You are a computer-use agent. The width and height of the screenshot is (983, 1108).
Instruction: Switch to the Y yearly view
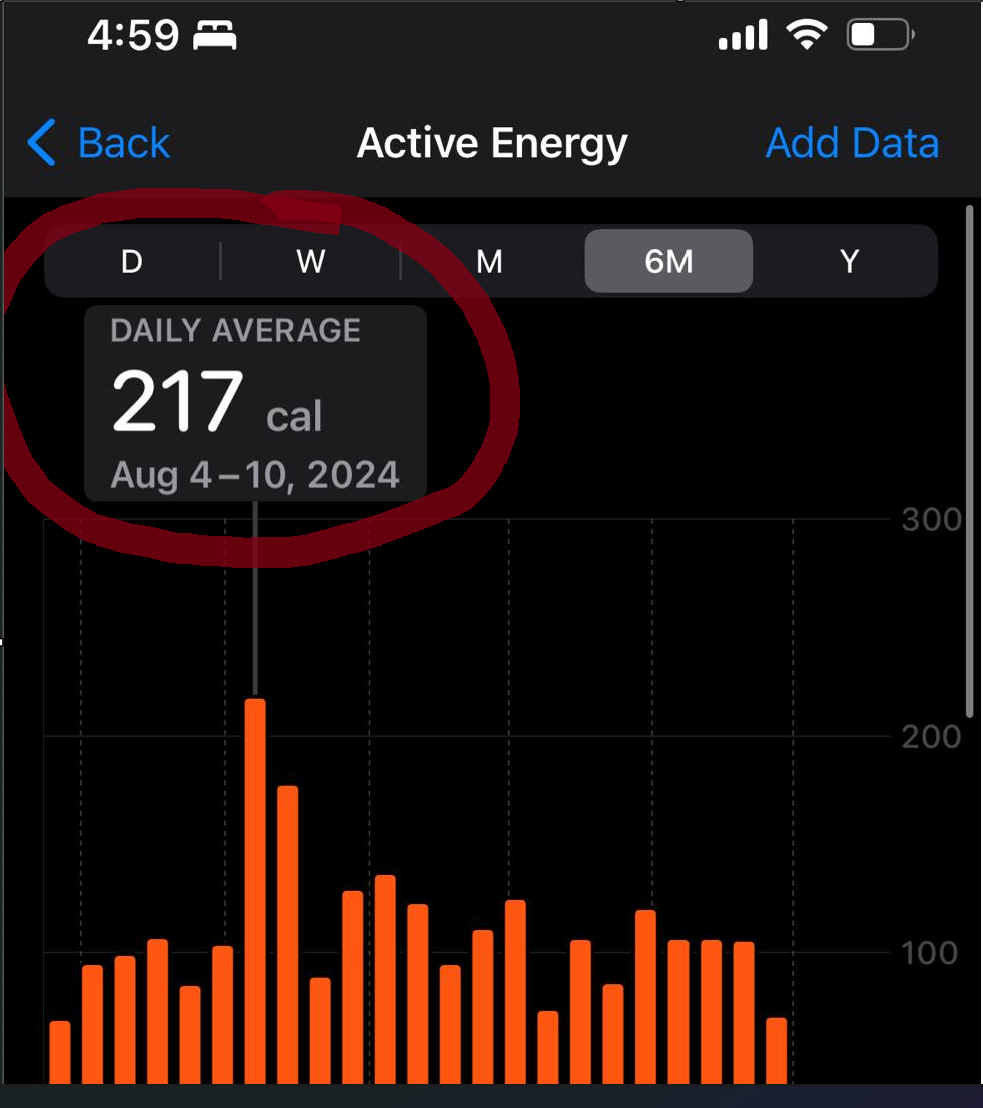click(849, 262)
